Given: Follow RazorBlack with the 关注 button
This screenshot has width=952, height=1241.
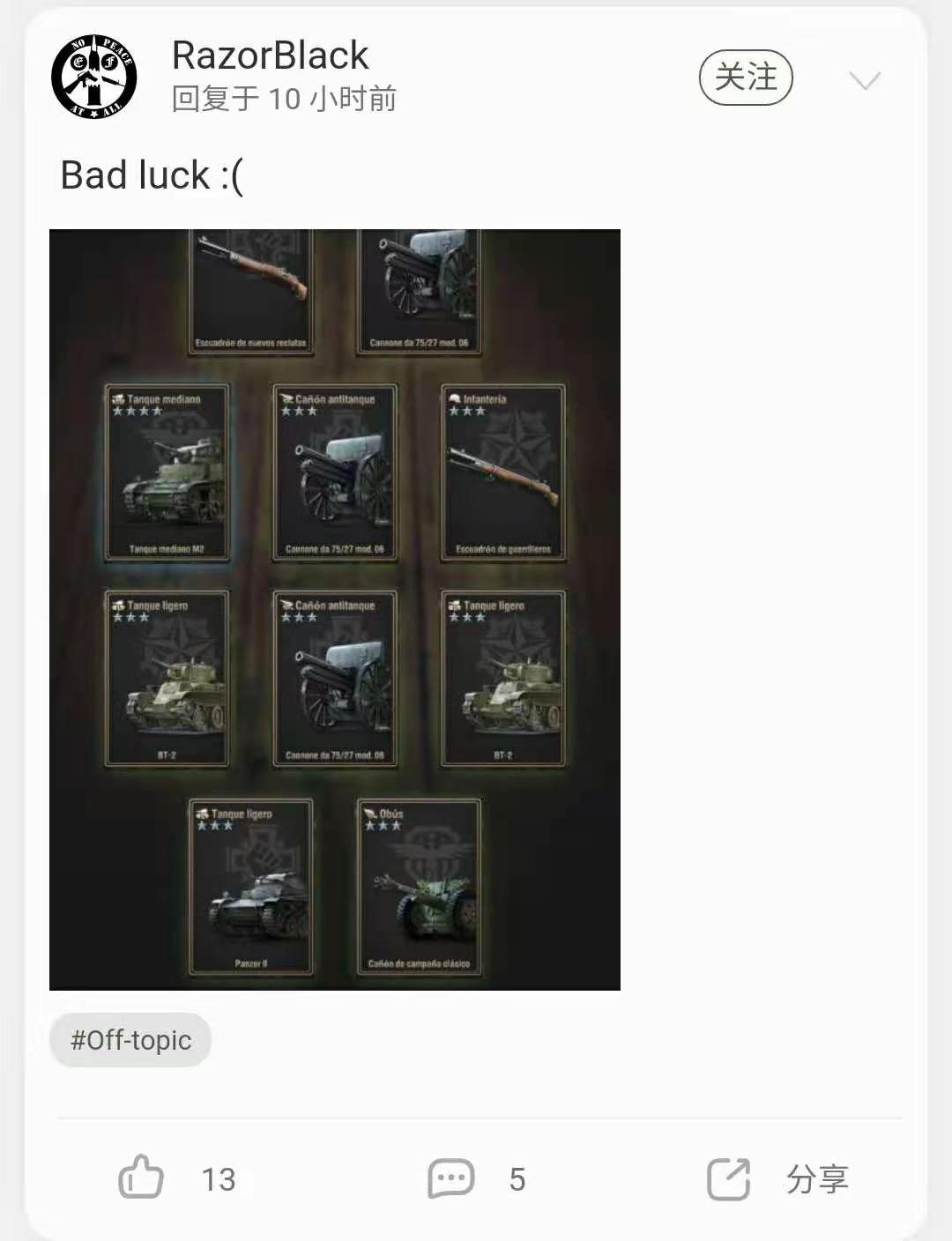Looking at the screenshot, I should point(746,78).
